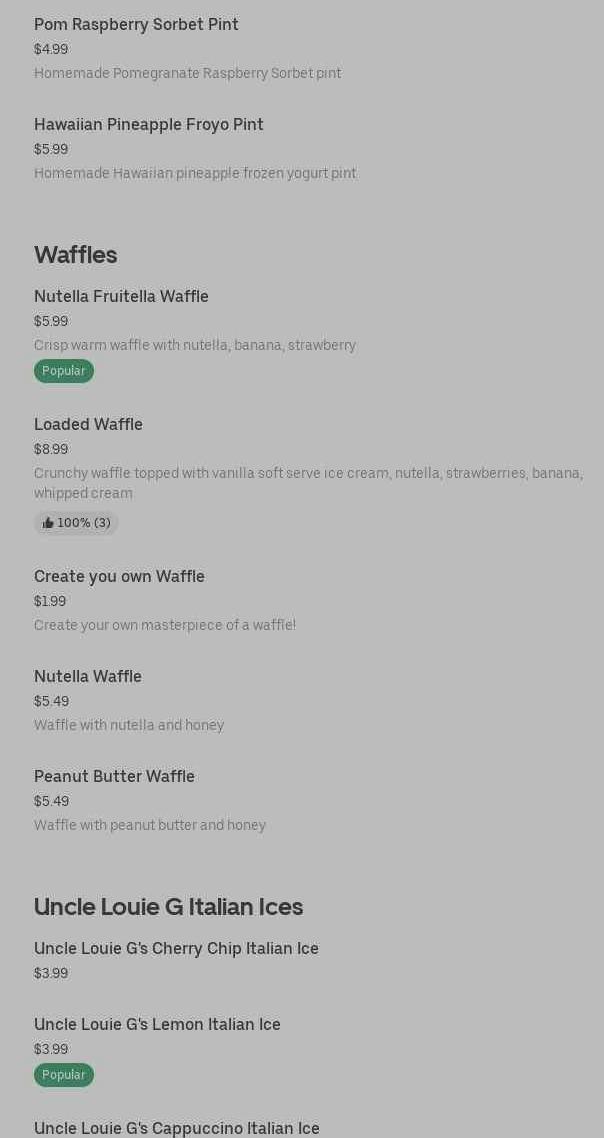Choose the Loaded Waffle for $8.99
The height and width of the screenshot is (1138, 604).
[88, 425]
